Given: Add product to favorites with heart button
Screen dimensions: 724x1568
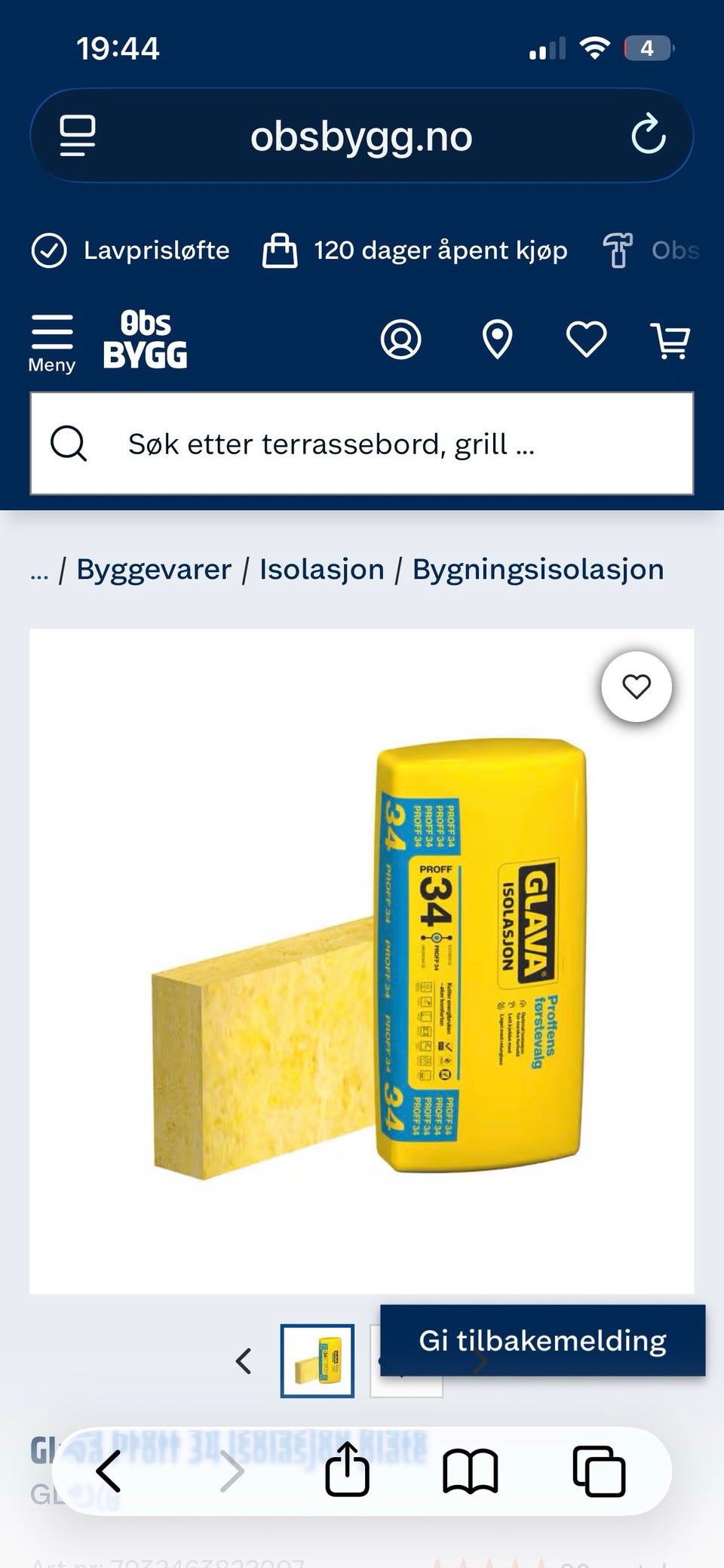Looking at the screenshot, I should click(637, 687).
